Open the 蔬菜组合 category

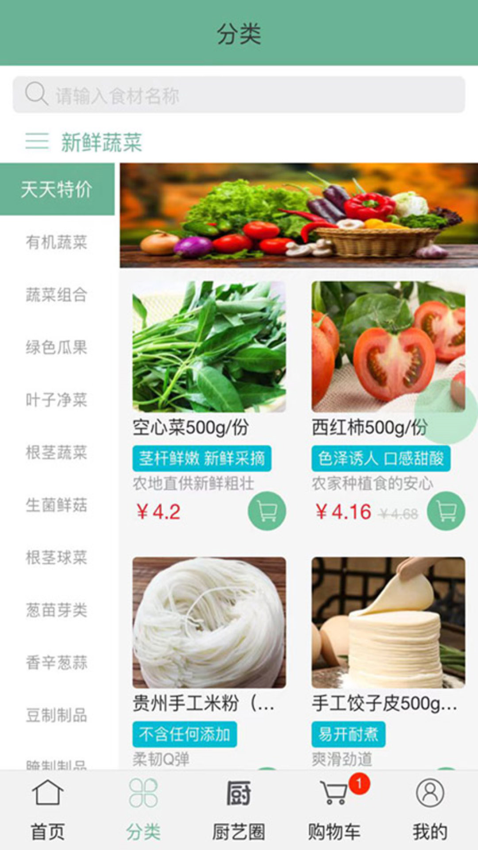[57, 295]
